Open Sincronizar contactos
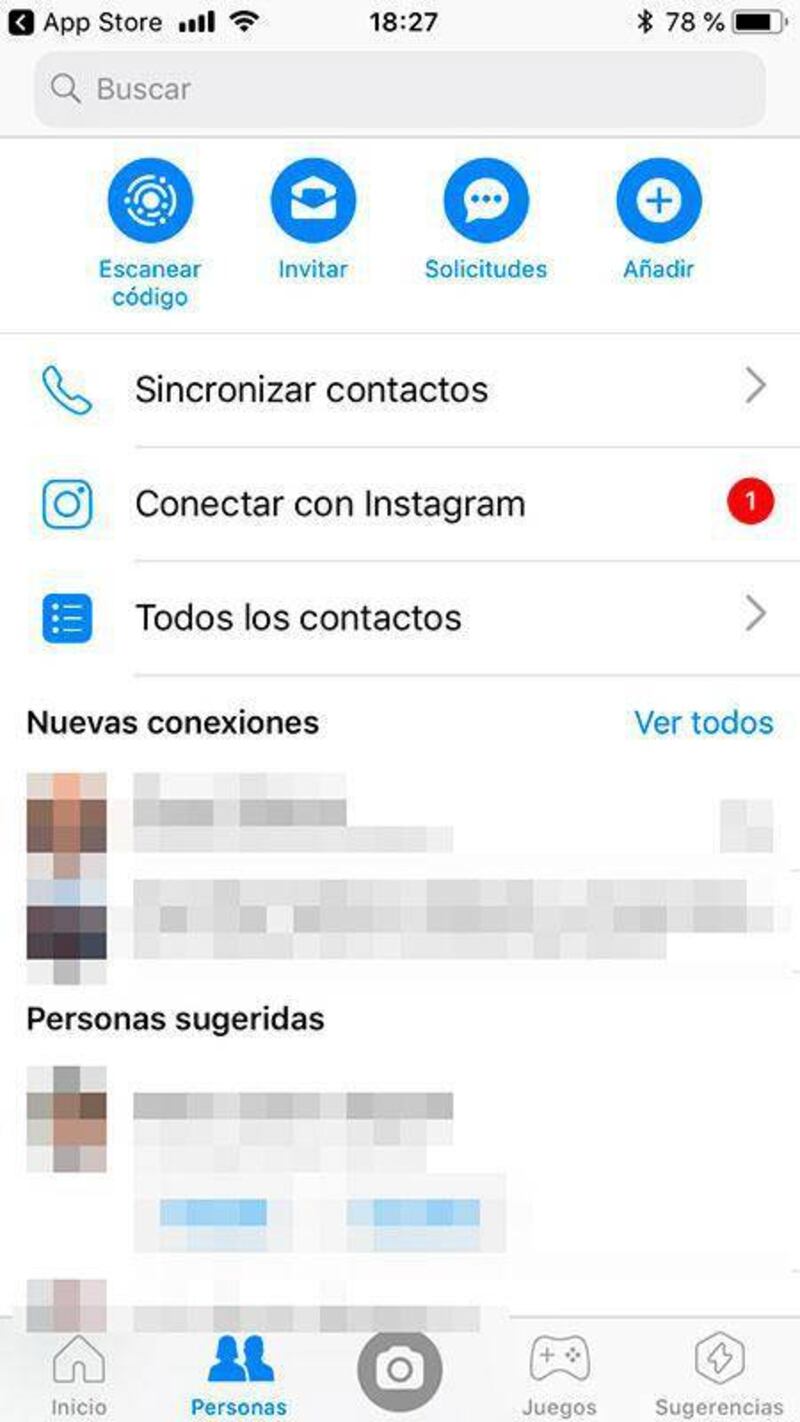Screen dimensions: 800x1422 pyautogui.click(x=400, y=389)
